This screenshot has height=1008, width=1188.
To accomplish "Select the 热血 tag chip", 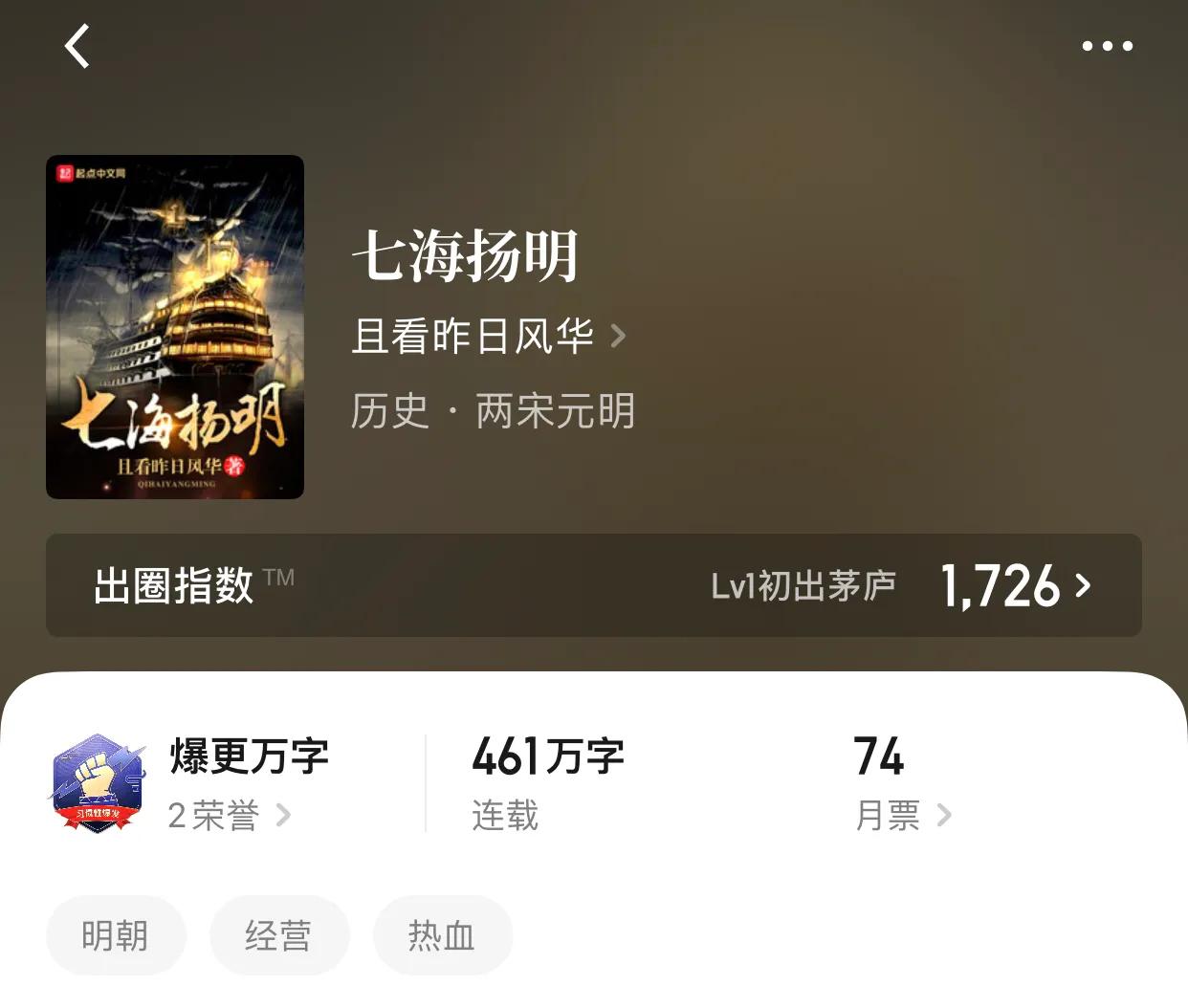I will [442, 935].
